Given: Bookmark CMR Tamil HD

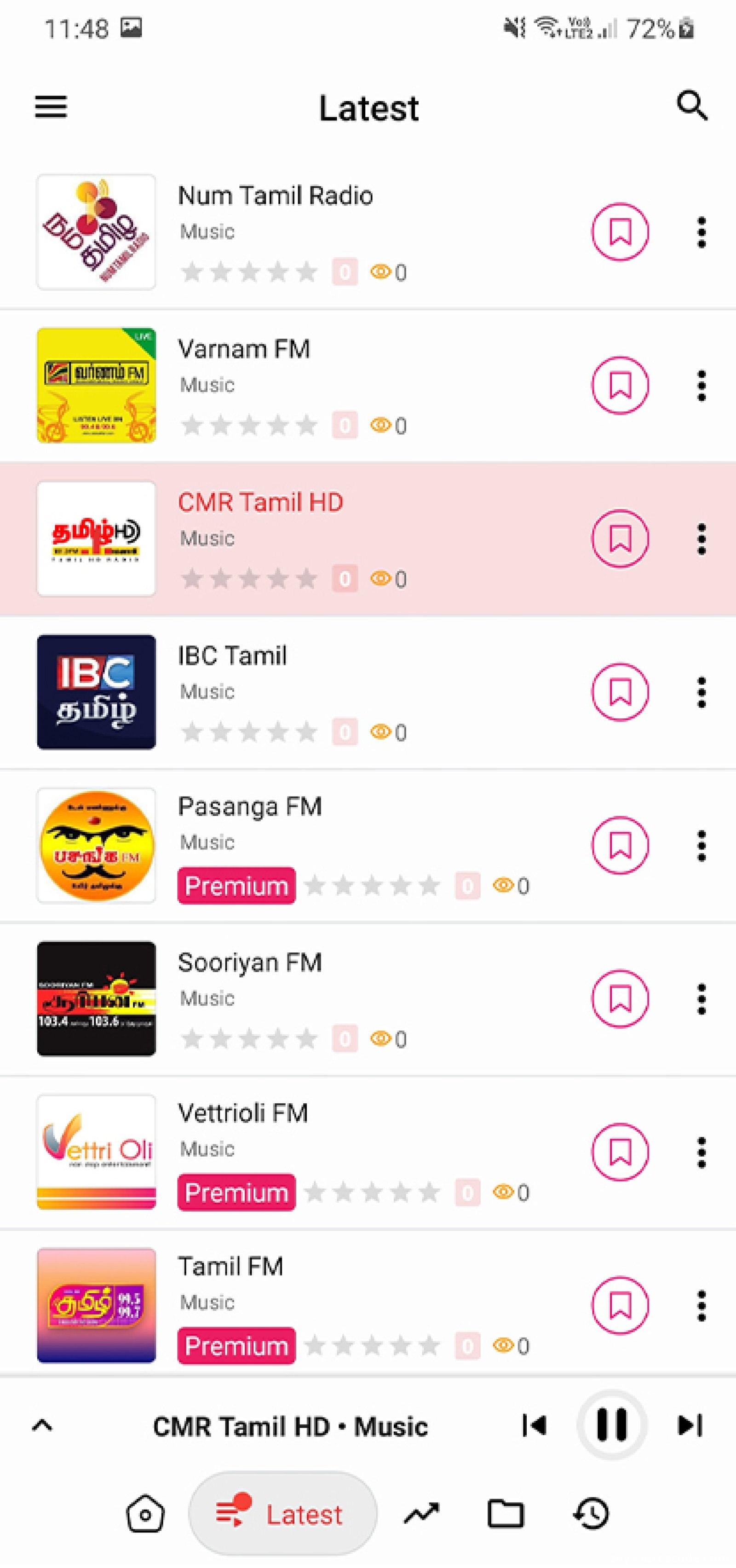Looking at the screenshot, I should 620,539.
